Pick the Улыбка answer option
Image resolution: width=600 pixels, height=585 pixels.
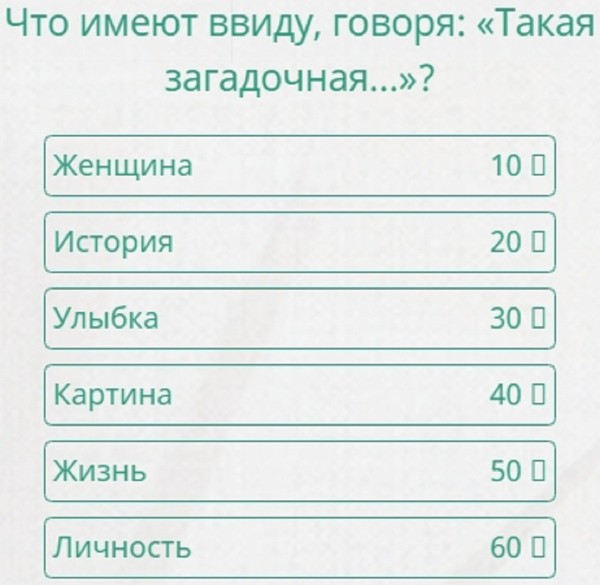tap(299, 319)
